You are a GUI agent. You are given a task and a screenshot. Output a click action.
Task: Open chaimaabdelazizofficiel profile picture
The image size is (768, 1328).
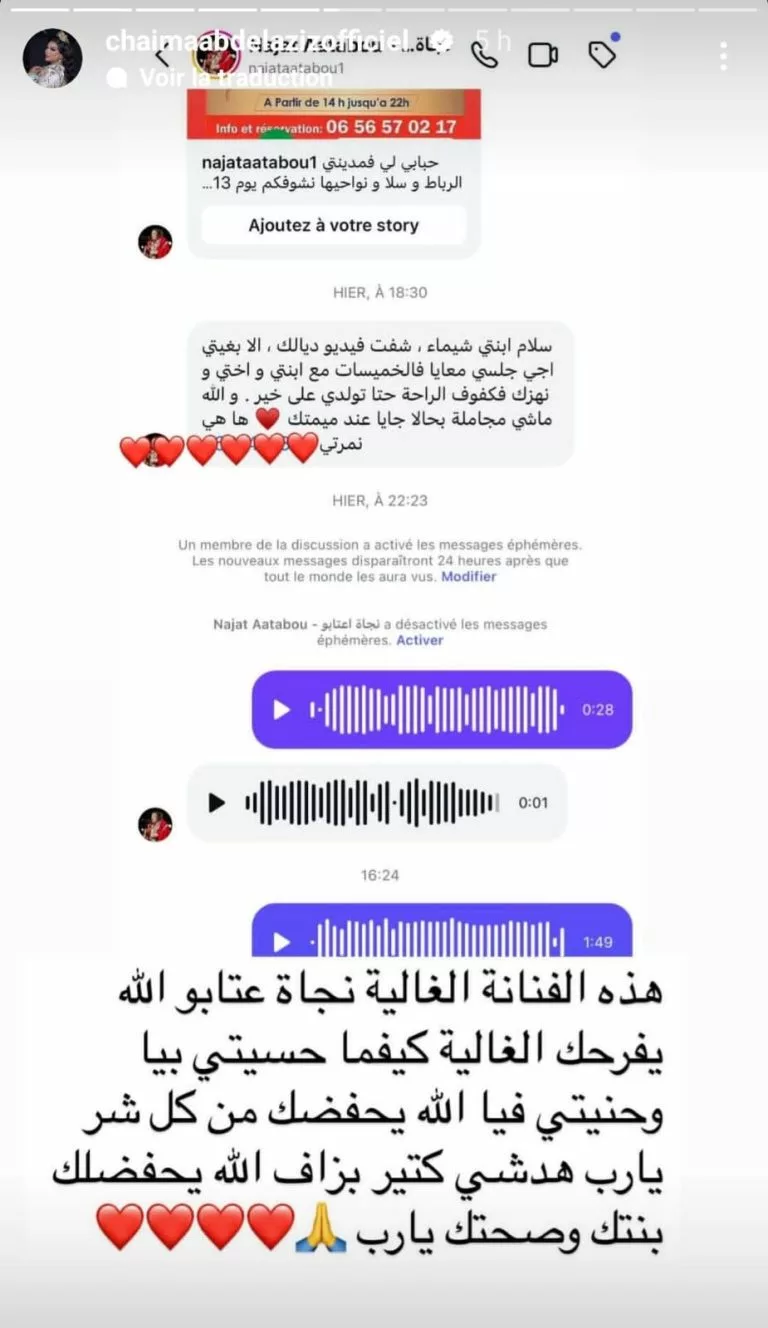pyautogui.click(x=52, y=57)
